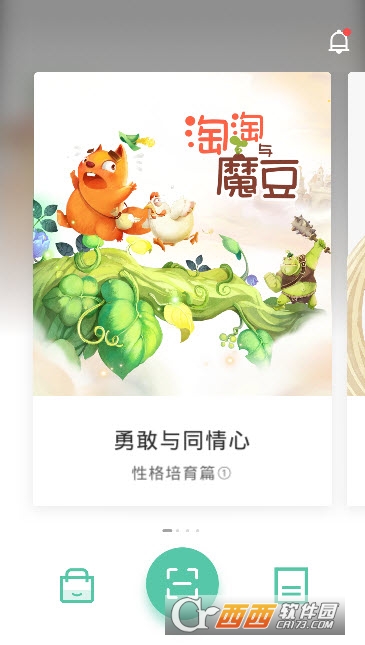
Task: Tap the round green scan button
Action: (182, 583)
